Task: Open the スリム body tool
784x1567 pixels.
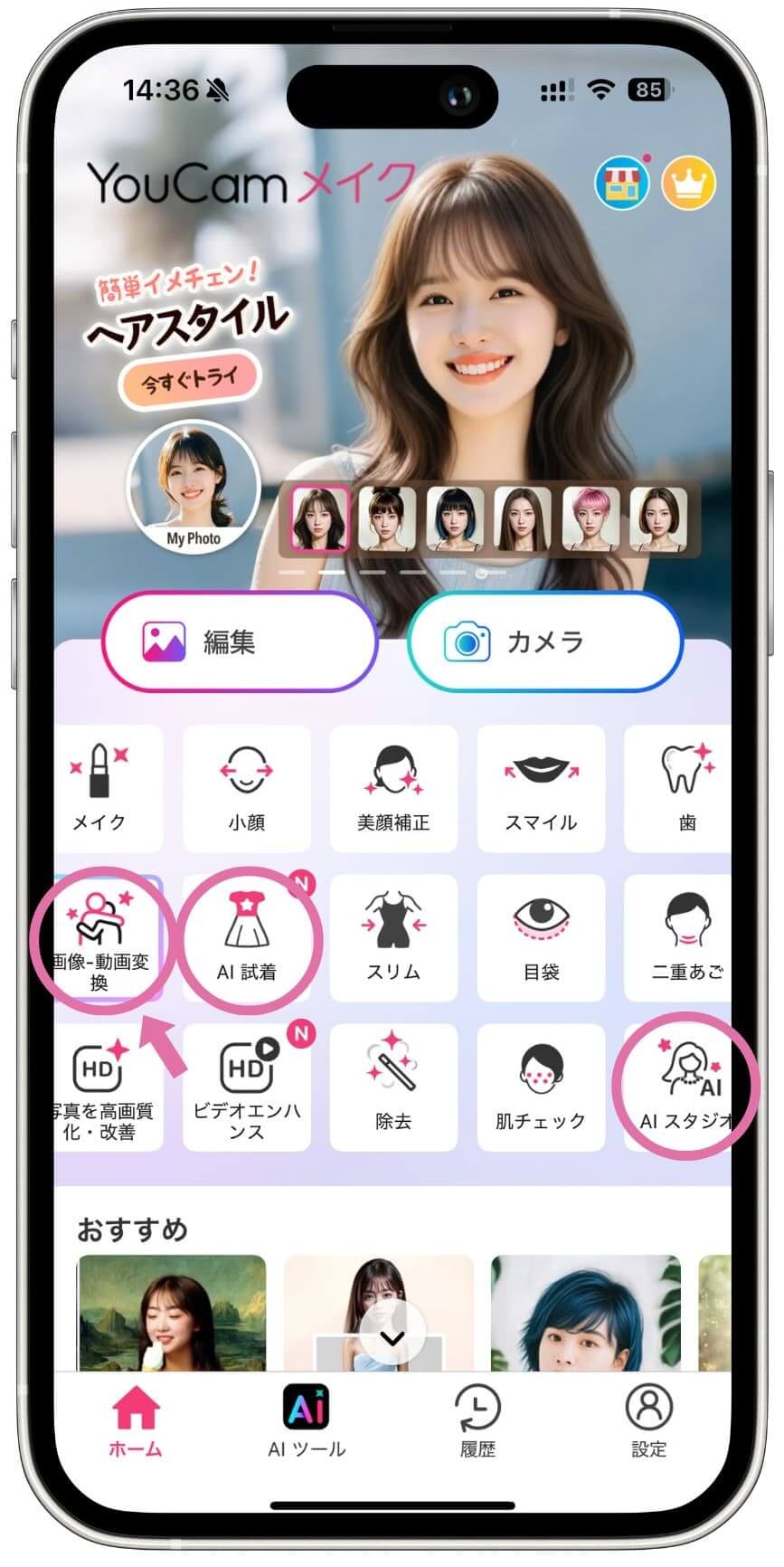Action: (393, 937)
